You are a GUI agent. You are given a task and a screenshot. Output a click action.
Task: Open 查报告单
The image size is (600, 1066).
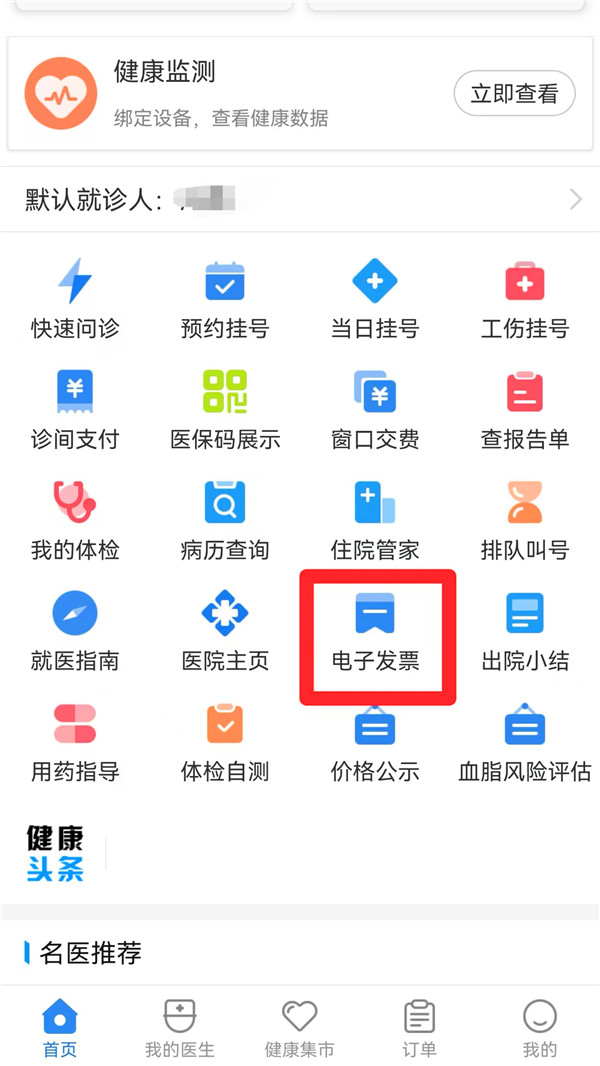[x=525, y=409]
